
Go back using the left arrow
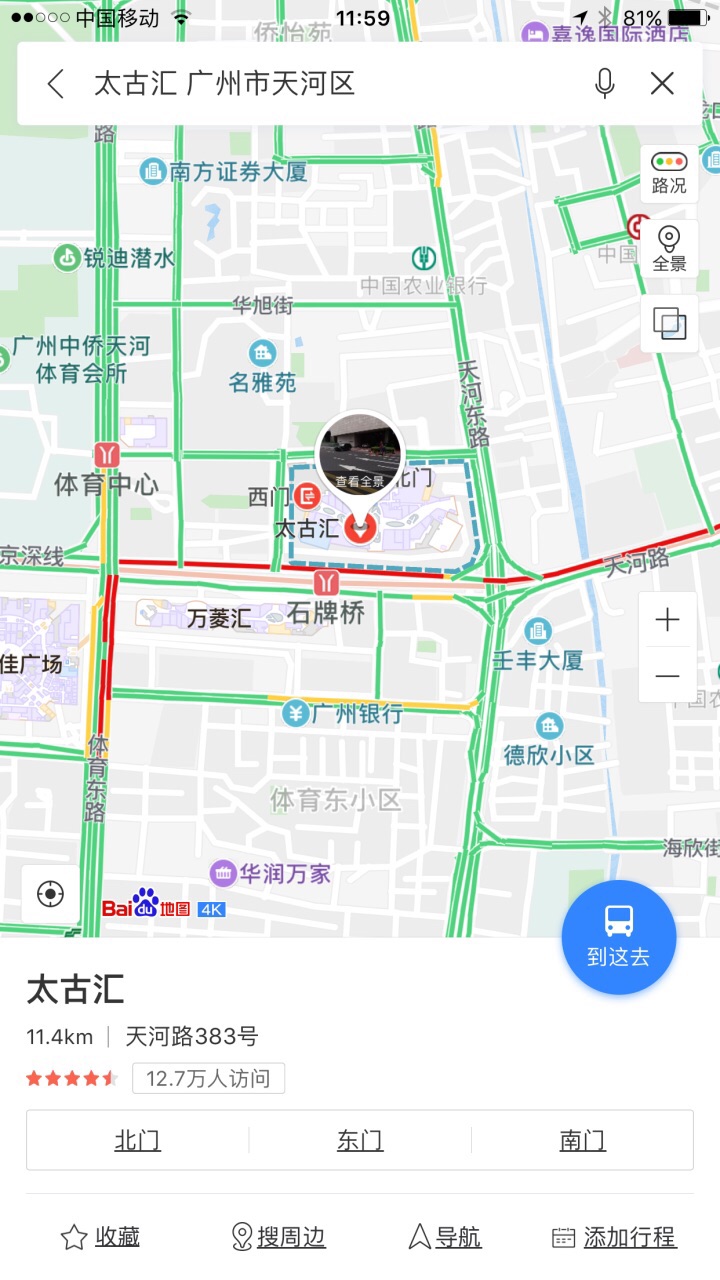(56, 84)
